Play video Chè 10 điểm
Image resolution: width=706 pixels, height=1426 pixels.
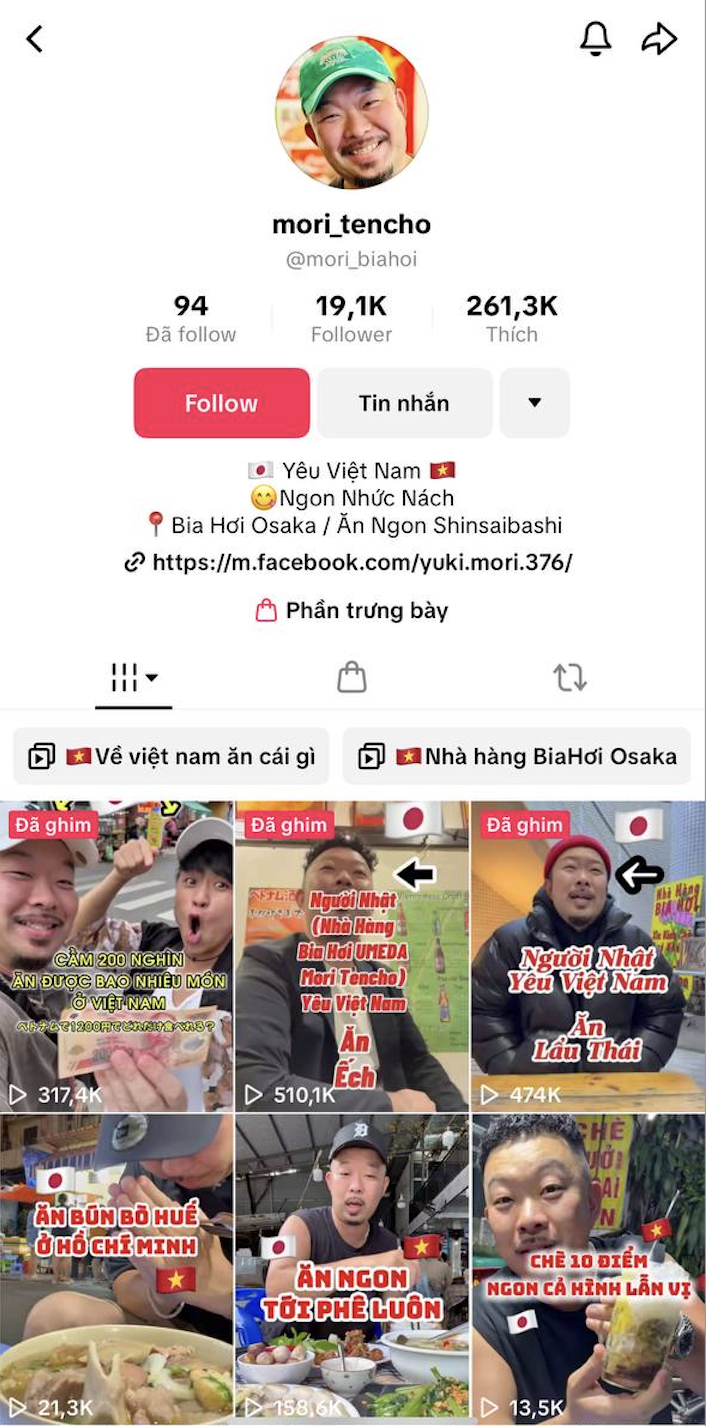(x=588, y=1270)
